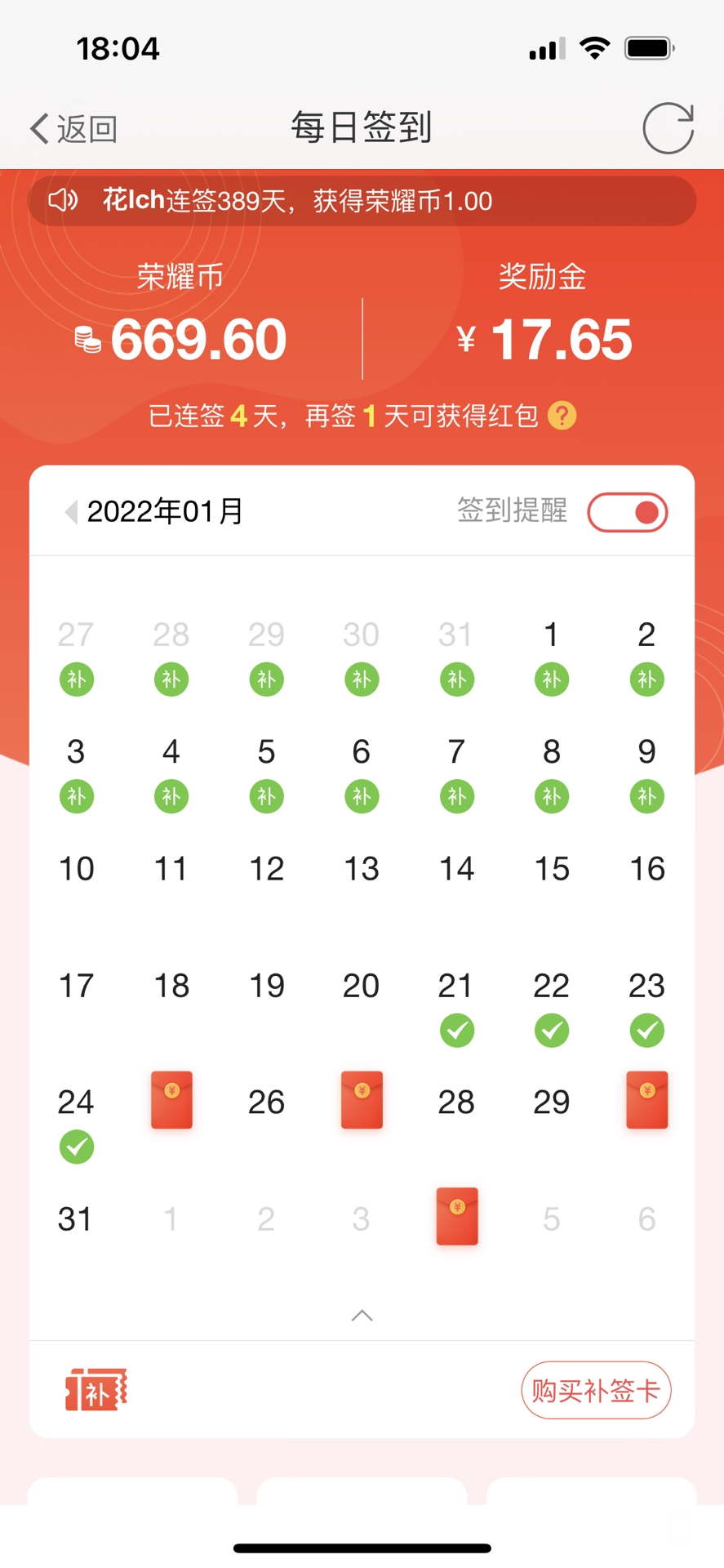Screen dimensions: 724x1568
Task: Open the red packet help question mark
Action: 562,416
